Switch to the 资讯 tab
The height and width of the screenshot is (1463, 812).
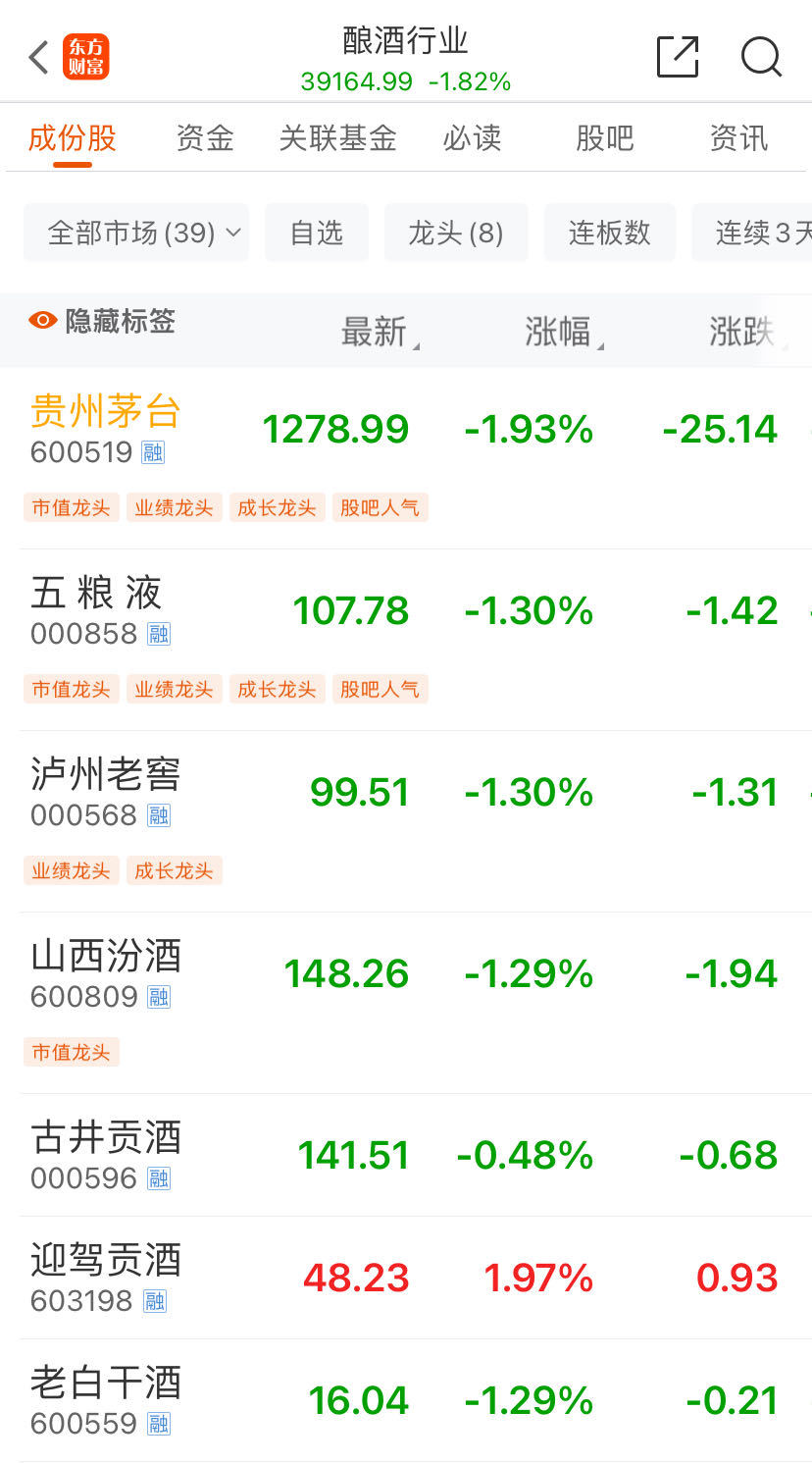[738, 138]
